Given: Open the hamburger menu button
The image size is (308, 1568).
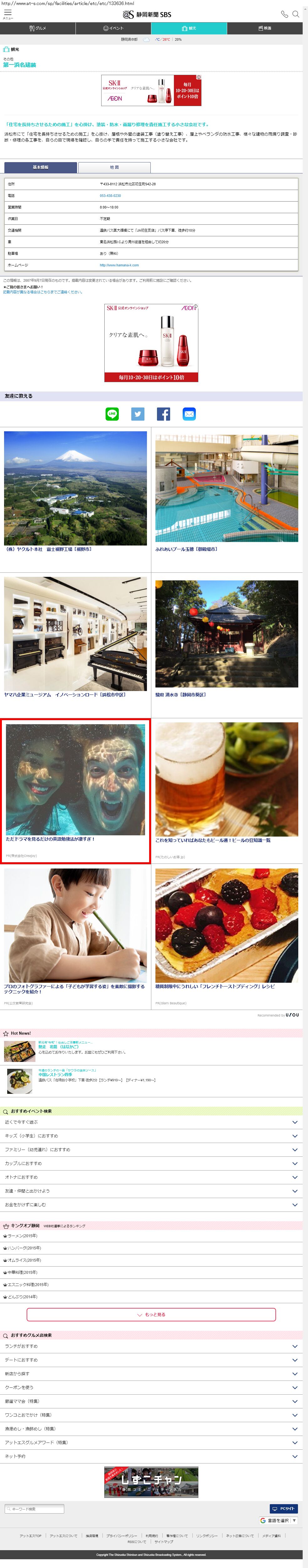Looking at the screenshot, I should (x=7, y=13).
